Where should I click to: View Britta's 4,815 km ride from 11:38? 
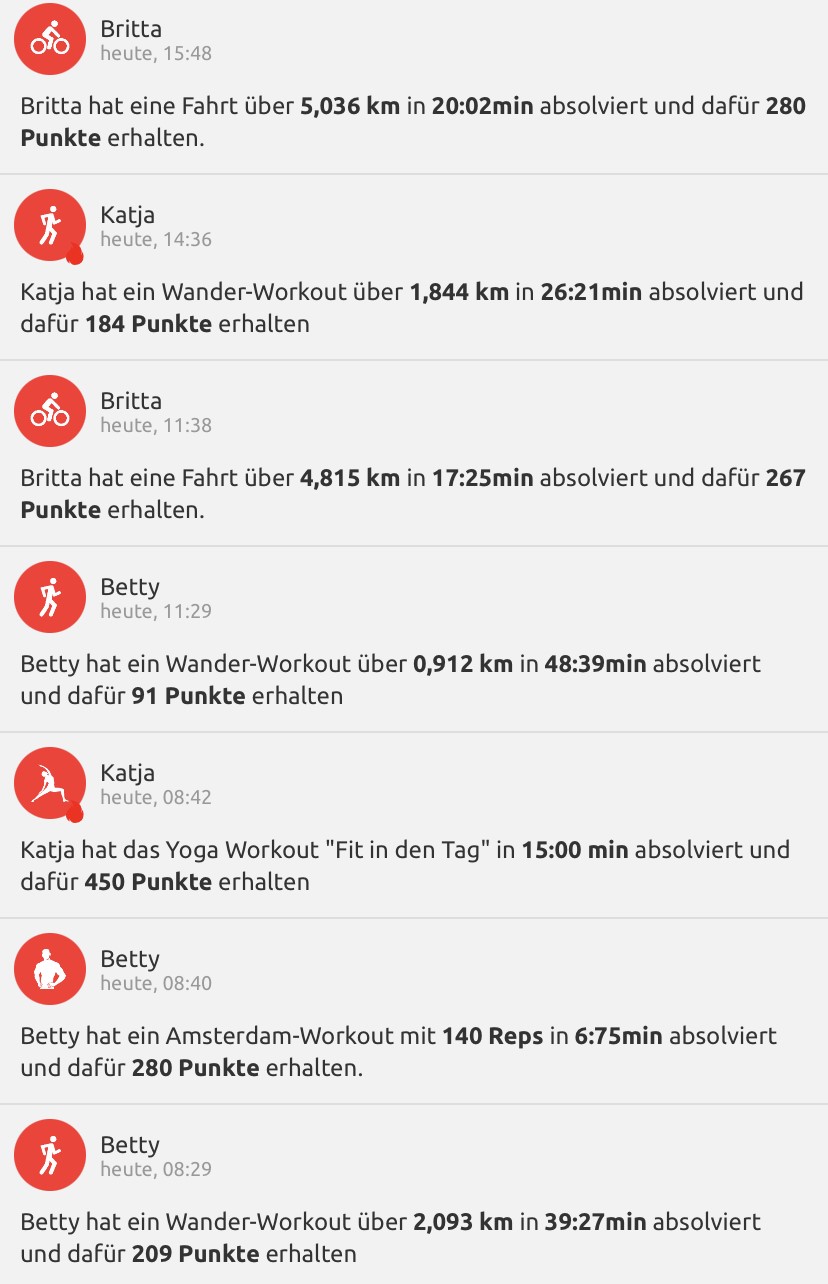(x=413, y=493)
